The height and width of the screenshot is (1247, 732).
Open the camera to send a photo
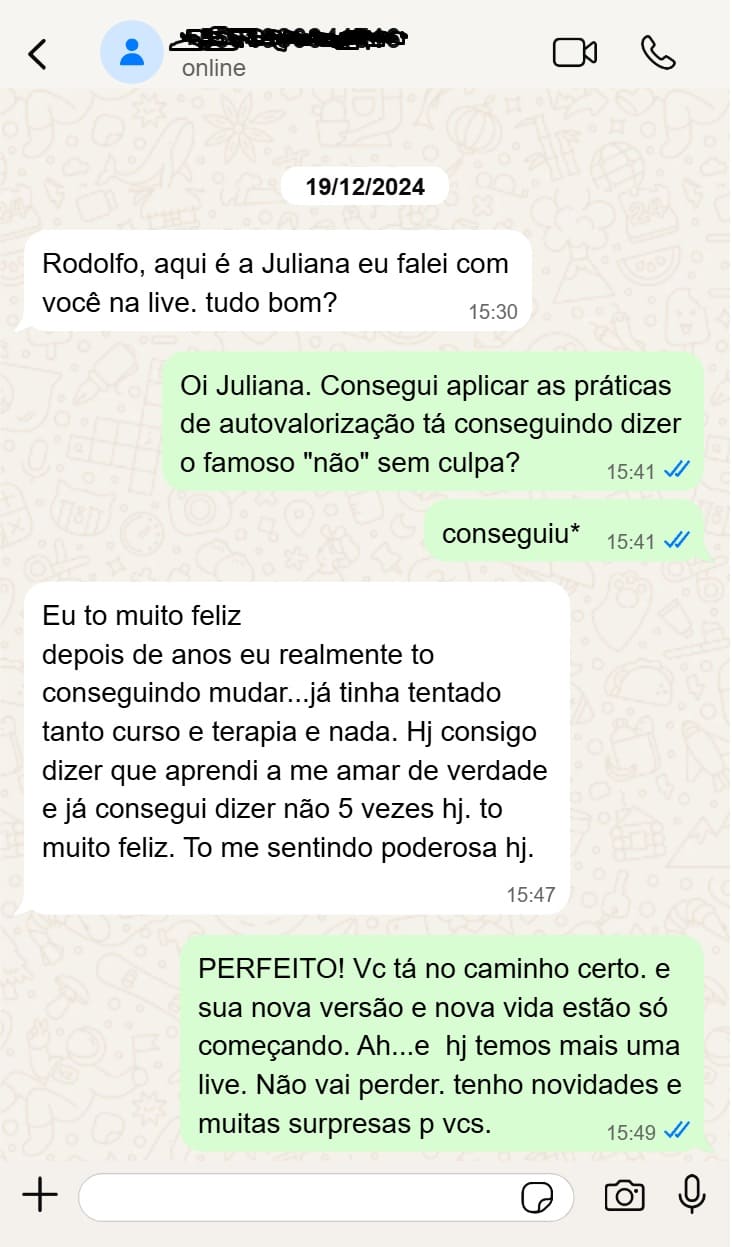click(x=624, y=1195)
